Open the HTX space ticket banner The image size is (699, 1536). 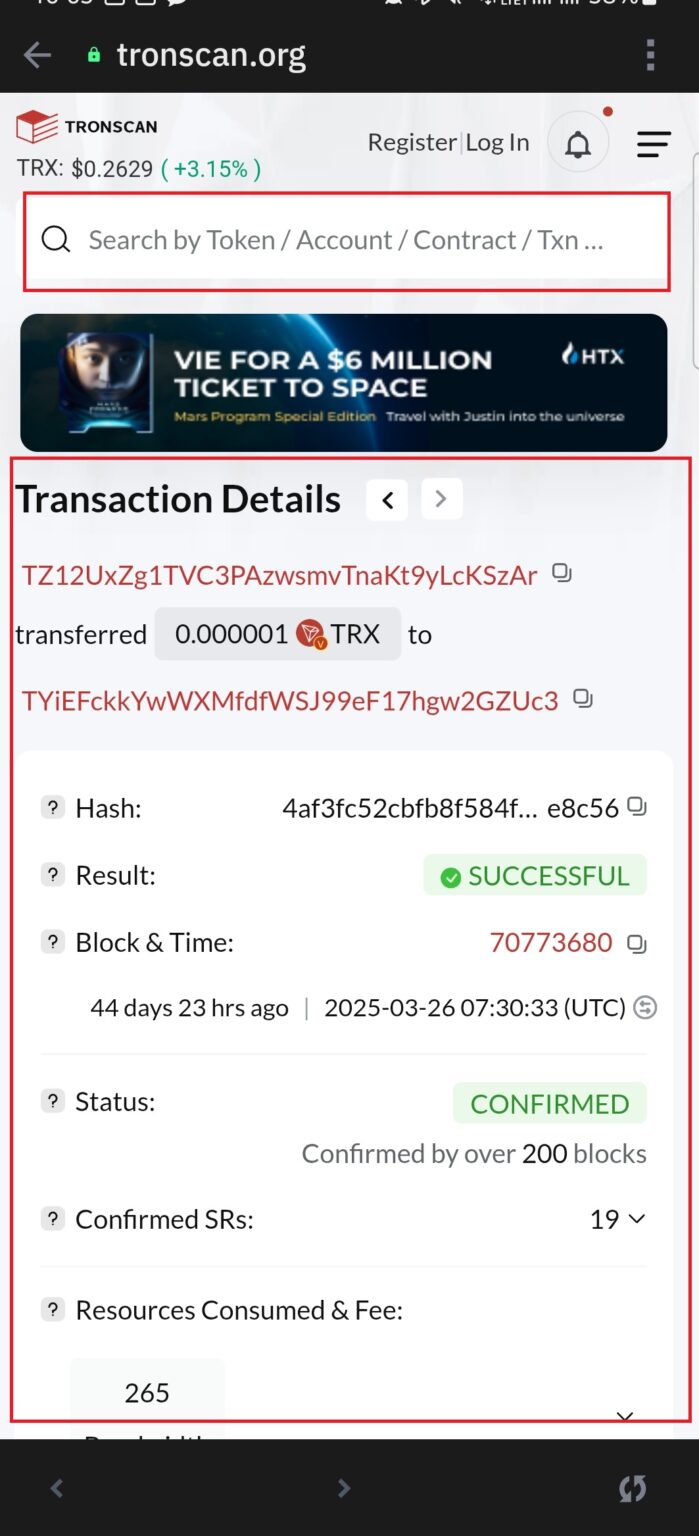click(343, 383)
